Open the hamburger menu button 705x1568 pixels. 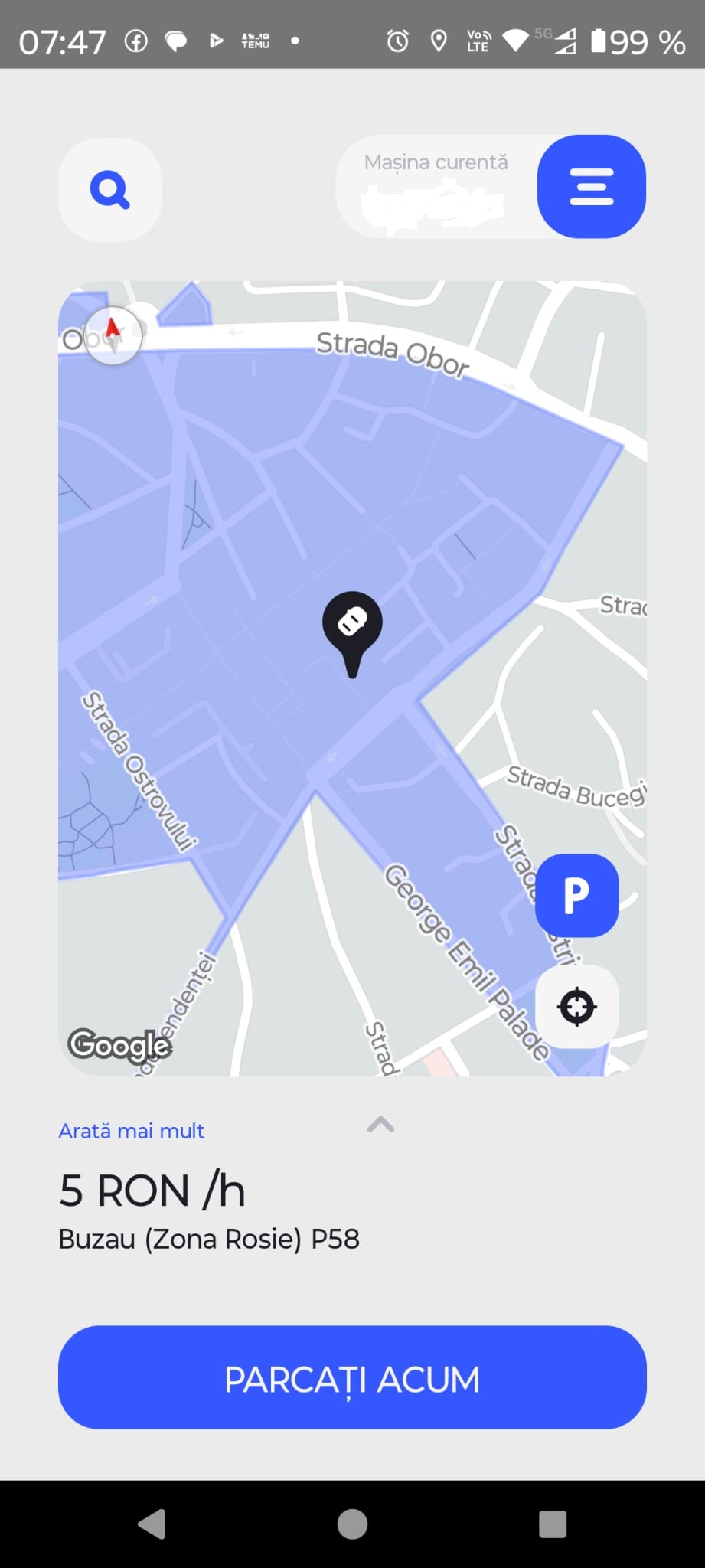pyautogui.click(x=591, y=187)
